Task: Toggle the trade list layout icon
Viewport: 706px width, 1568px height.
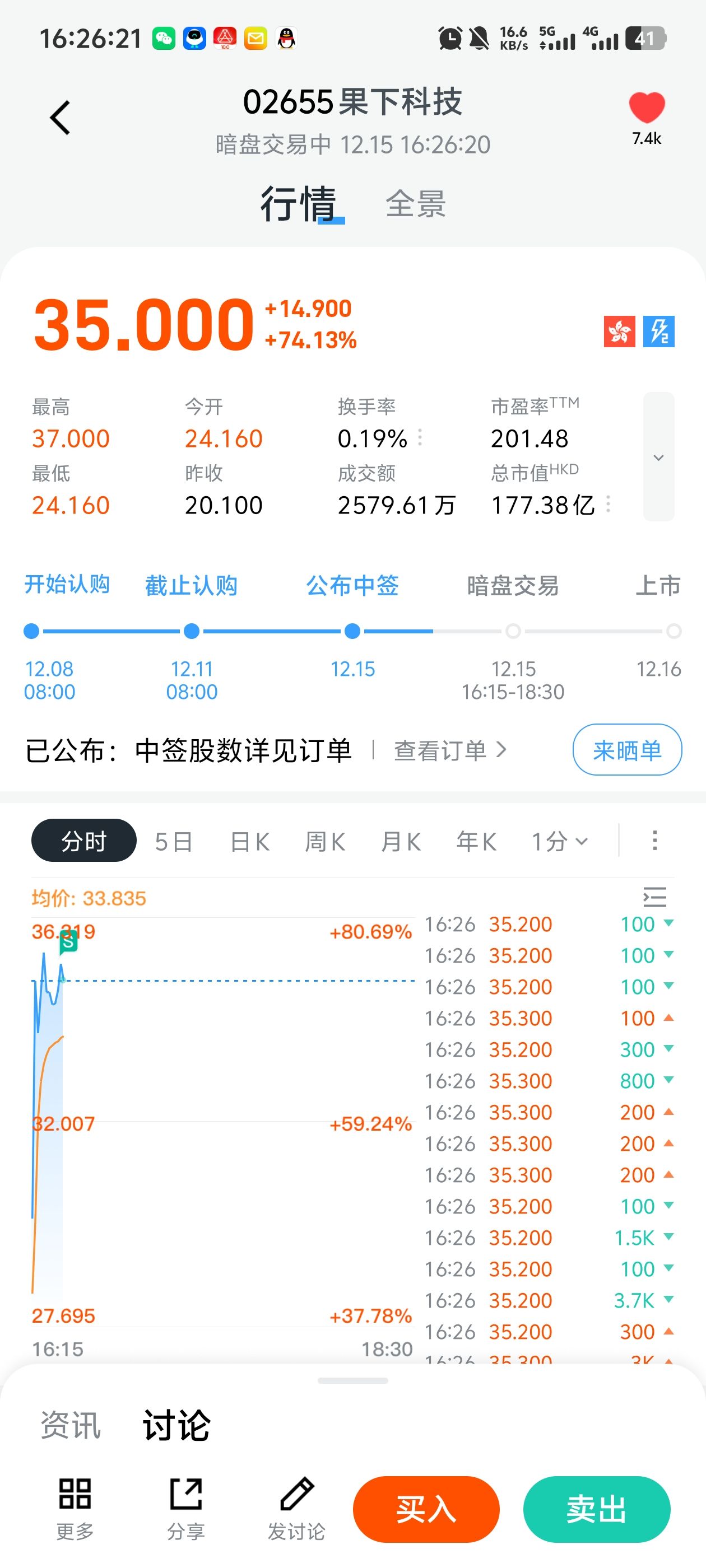Action: 655,897
